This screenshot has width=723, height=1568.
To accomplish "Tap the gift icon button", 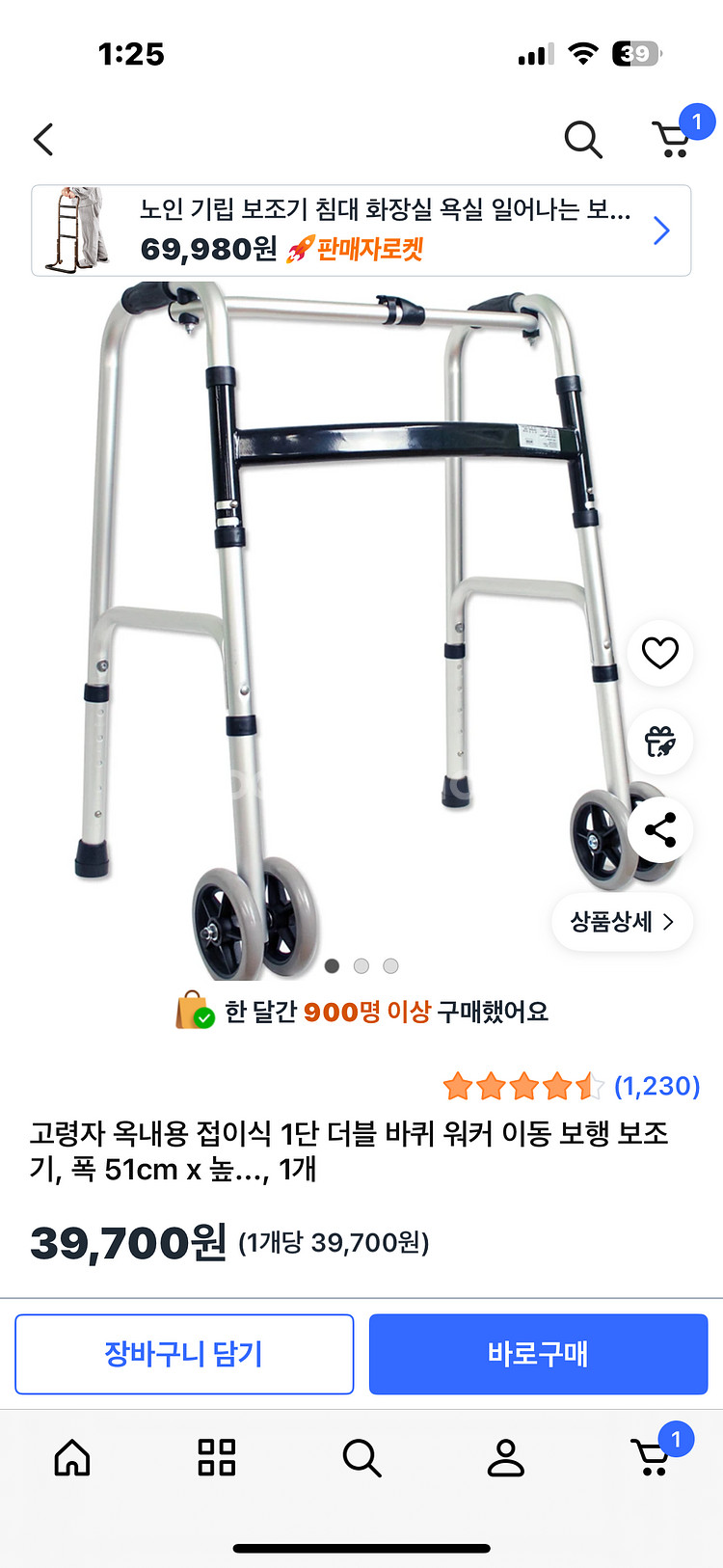I will (660, 742).
